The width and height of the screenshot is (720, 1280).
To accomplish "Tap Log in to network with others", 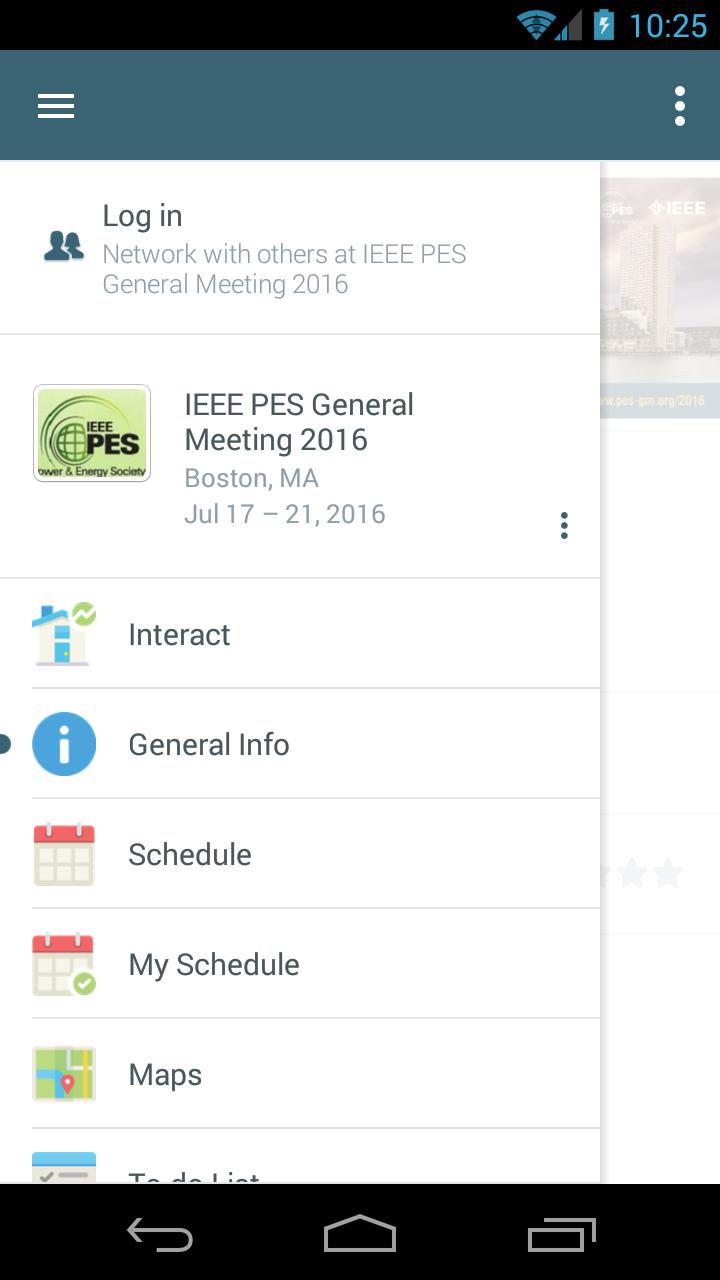I will point(300,247).
